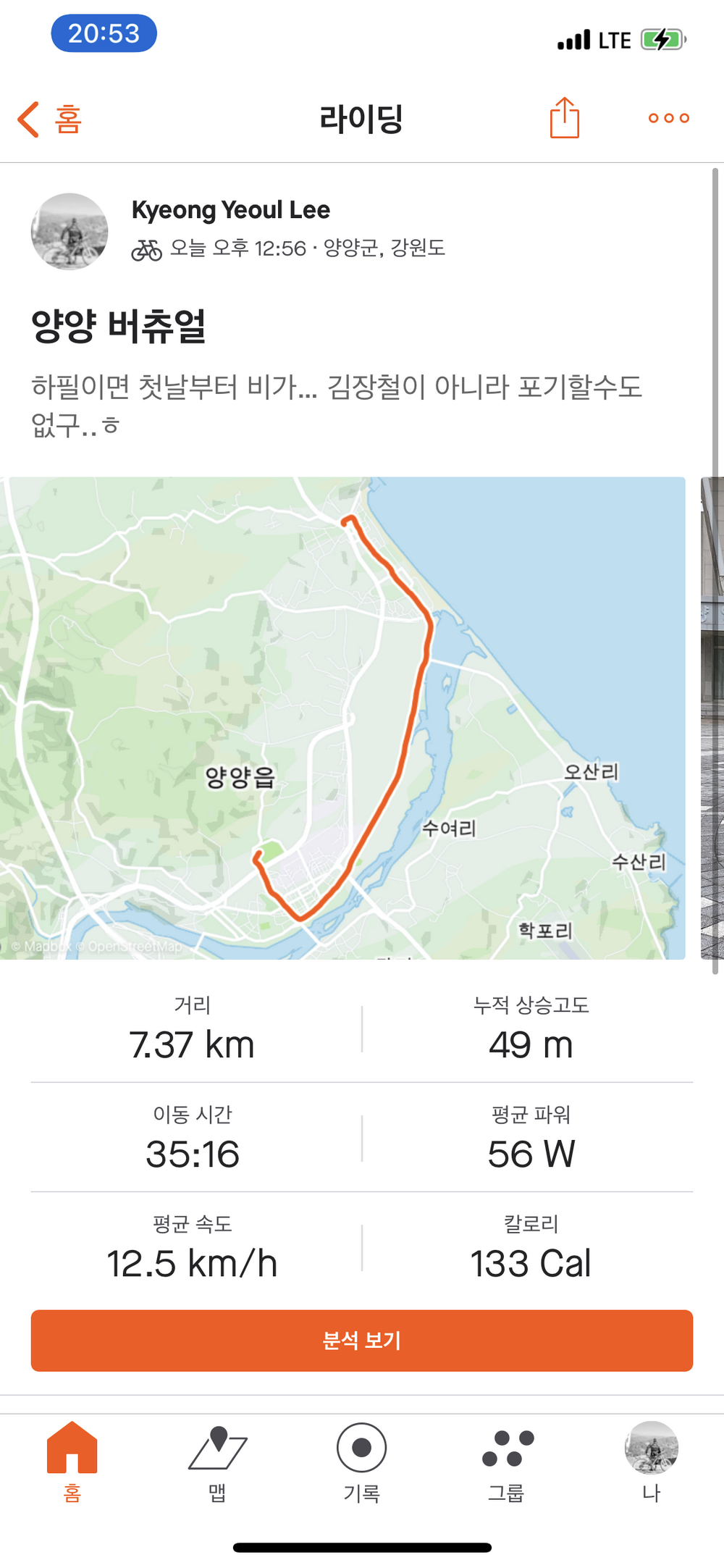Open Kyeong Yeoul Lee's profile photo
Screen dimensions: 724x1568
pos(70,232)
